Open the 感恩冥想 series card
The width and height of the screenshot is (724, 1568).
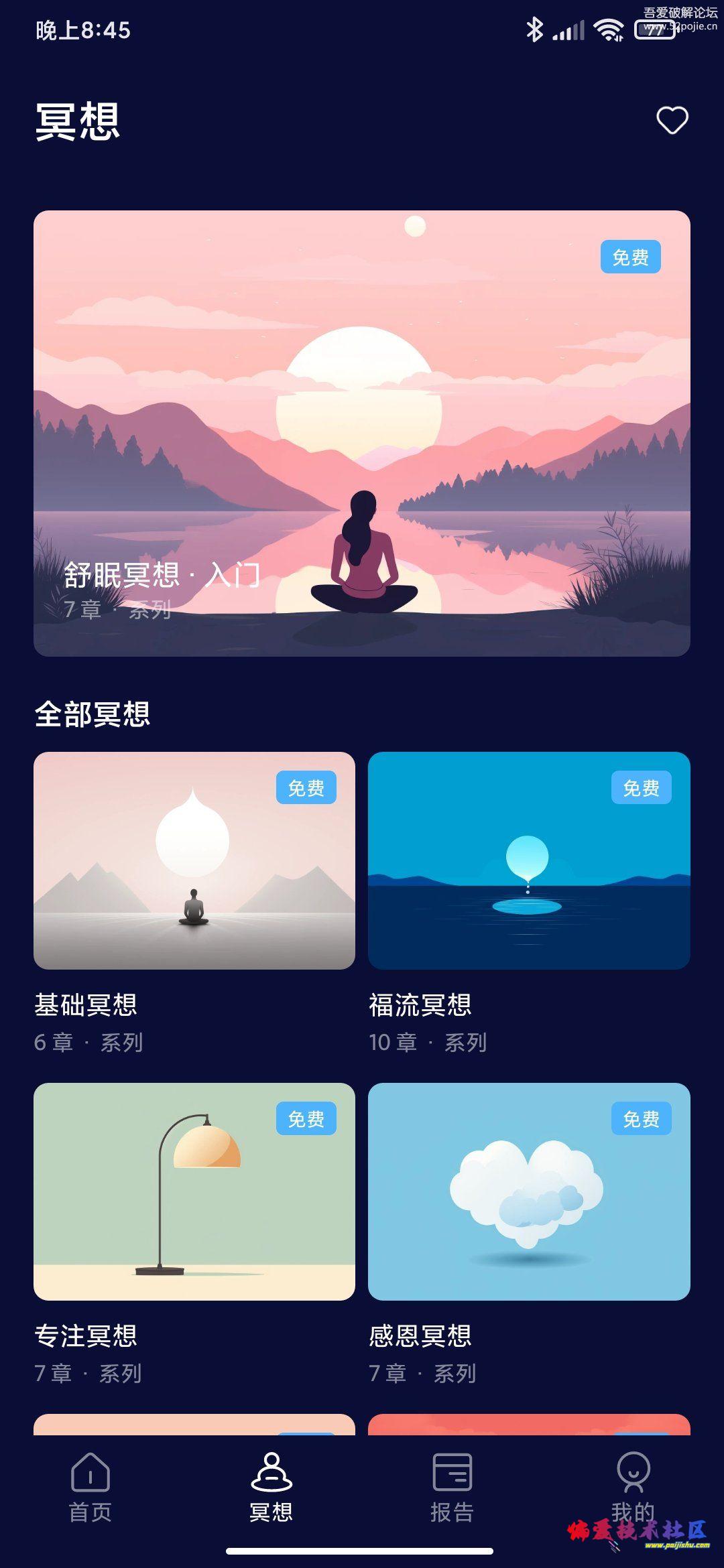529,1191
